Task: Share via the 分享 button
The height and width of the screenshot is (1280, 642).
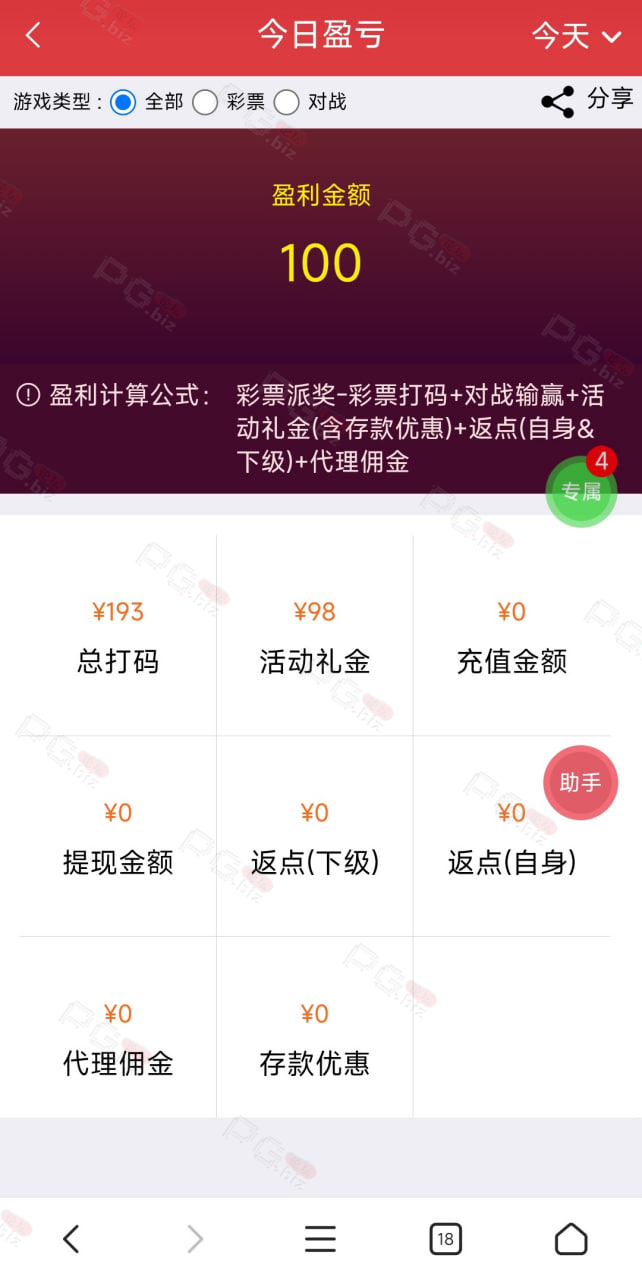Action: [587, 100]
